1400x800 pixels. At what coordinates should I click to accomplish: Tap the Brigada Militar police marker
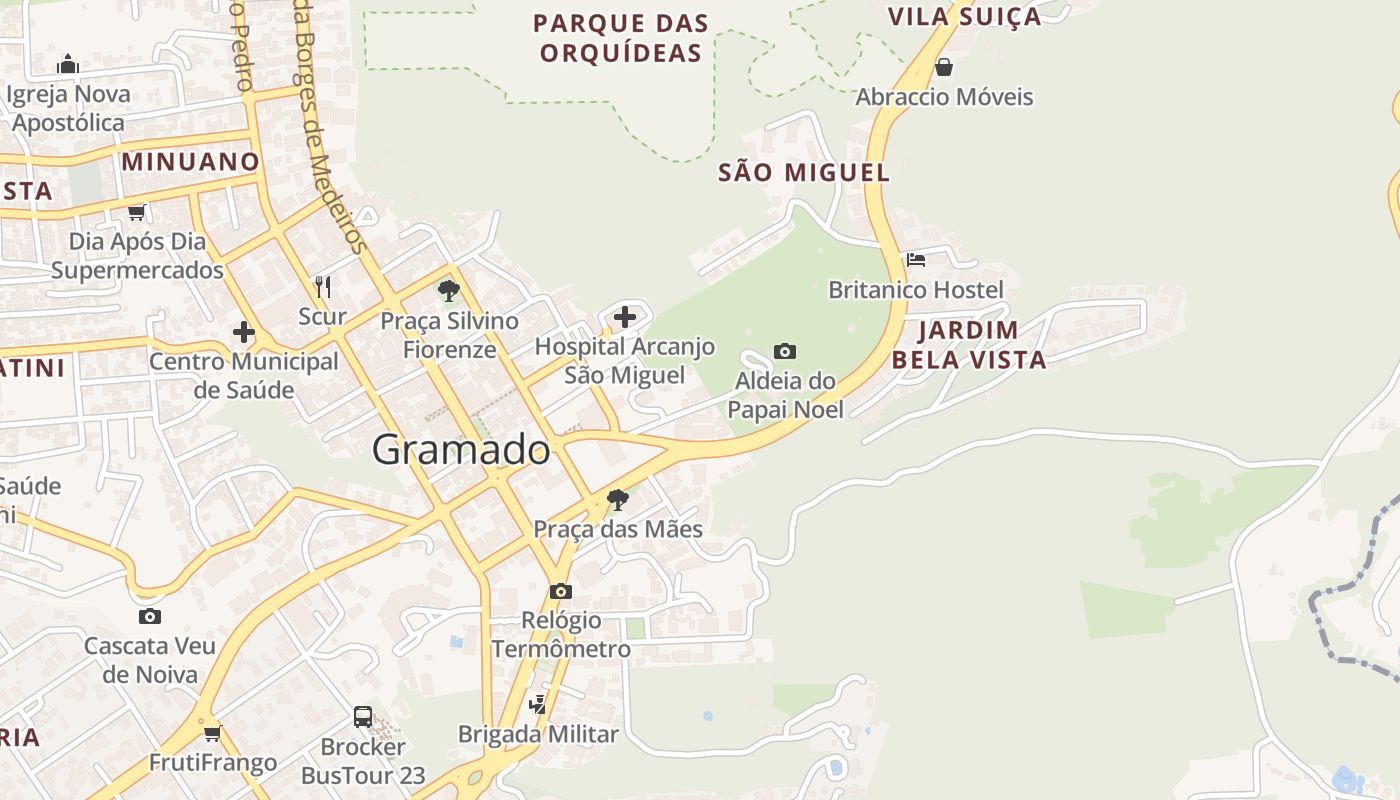(538, 705)
